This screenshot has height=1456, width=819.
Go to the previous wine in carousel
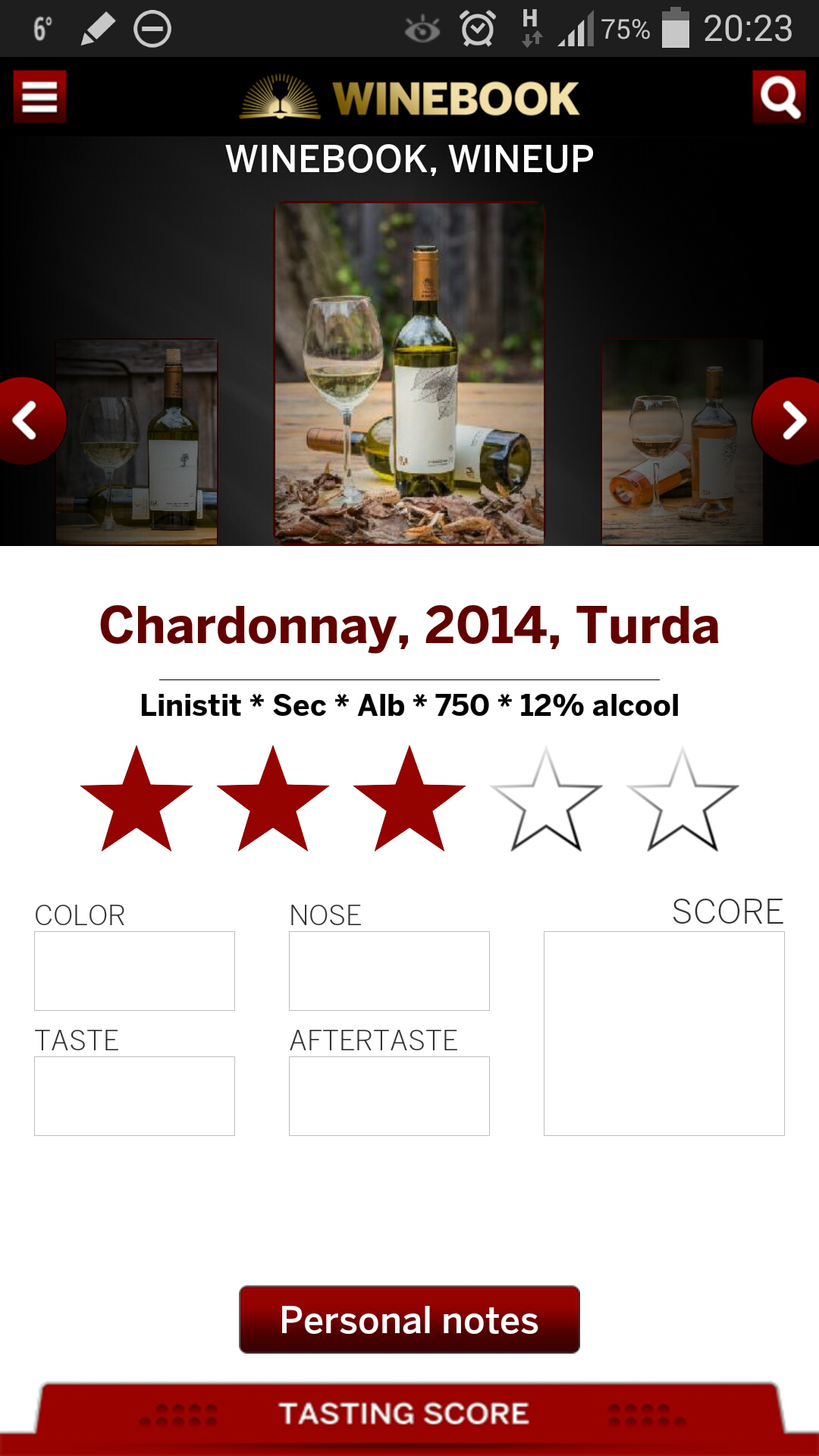29,421
